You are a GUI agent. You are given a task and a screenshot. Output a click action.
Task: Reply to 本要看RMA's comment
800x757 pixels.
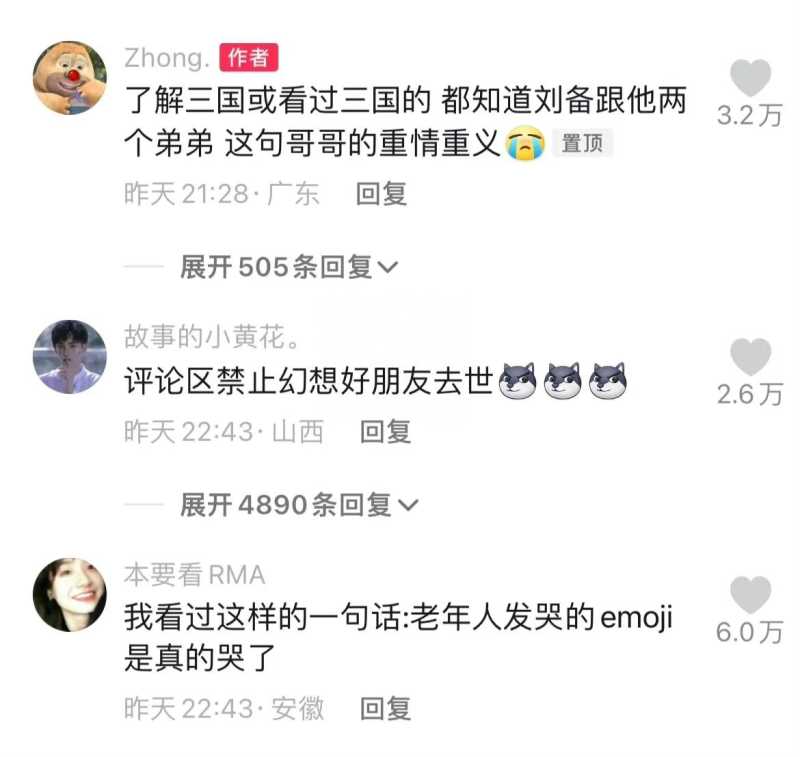coord(385,709)
